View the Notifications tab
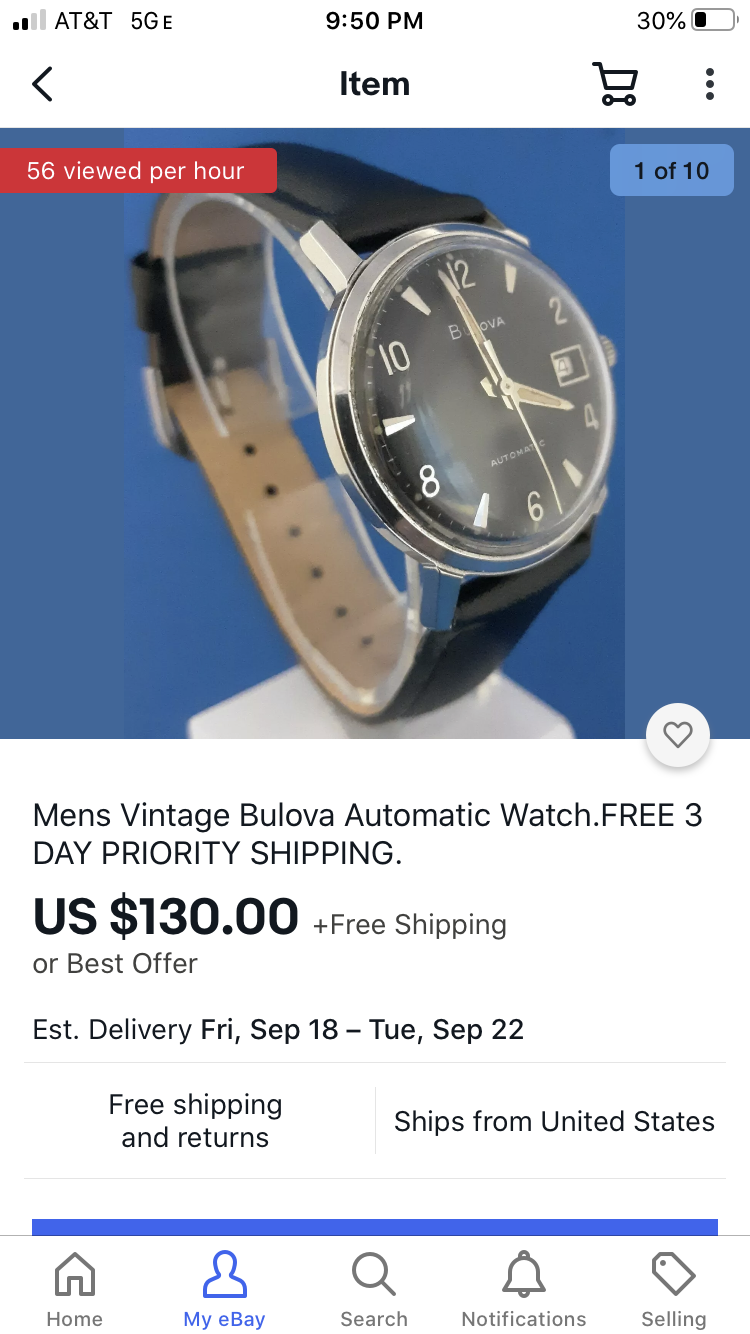The width and height of the screenshot is (750, 1334). [x=524, y=1288]
